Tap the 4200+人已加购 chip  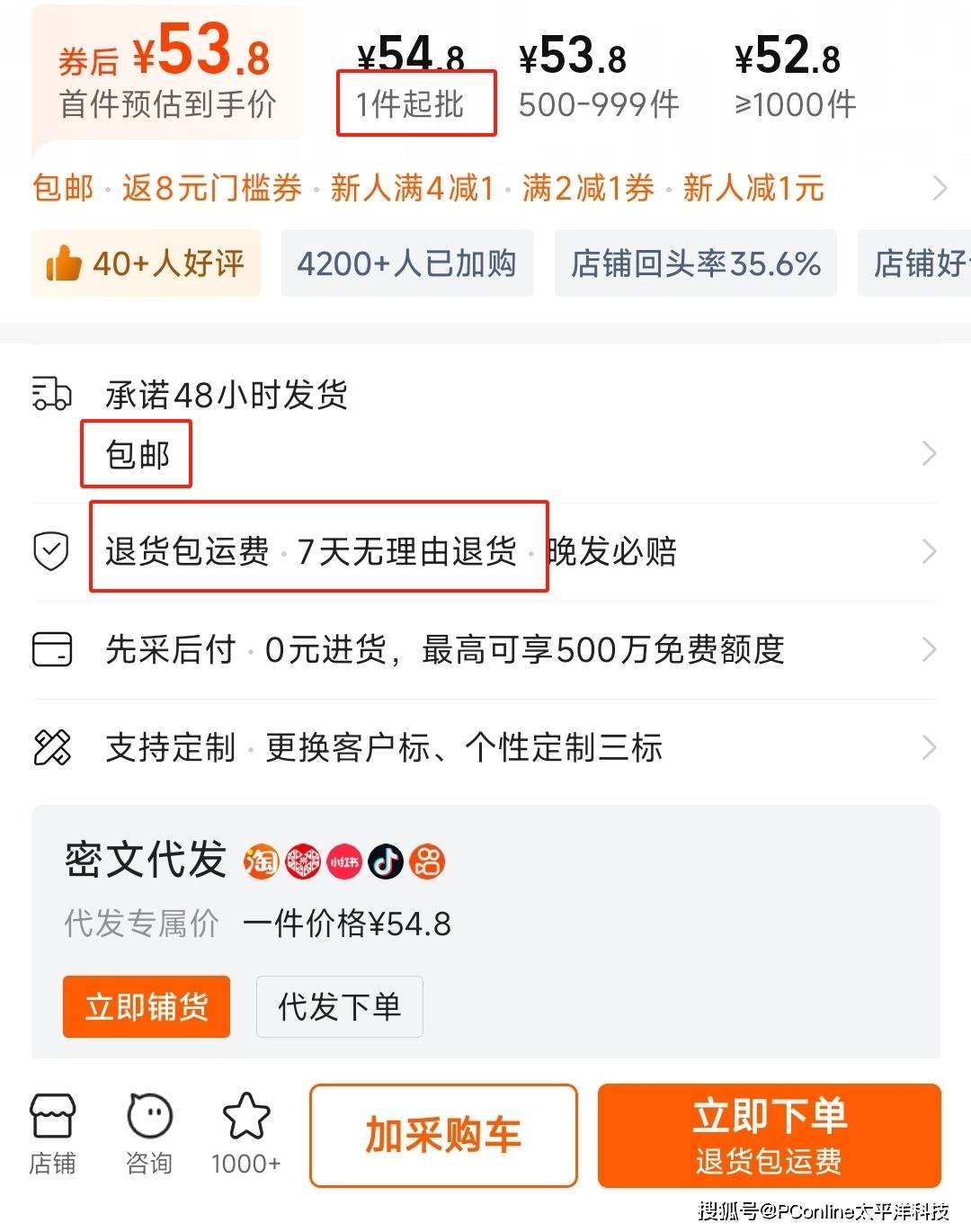(x=407, y=263)
